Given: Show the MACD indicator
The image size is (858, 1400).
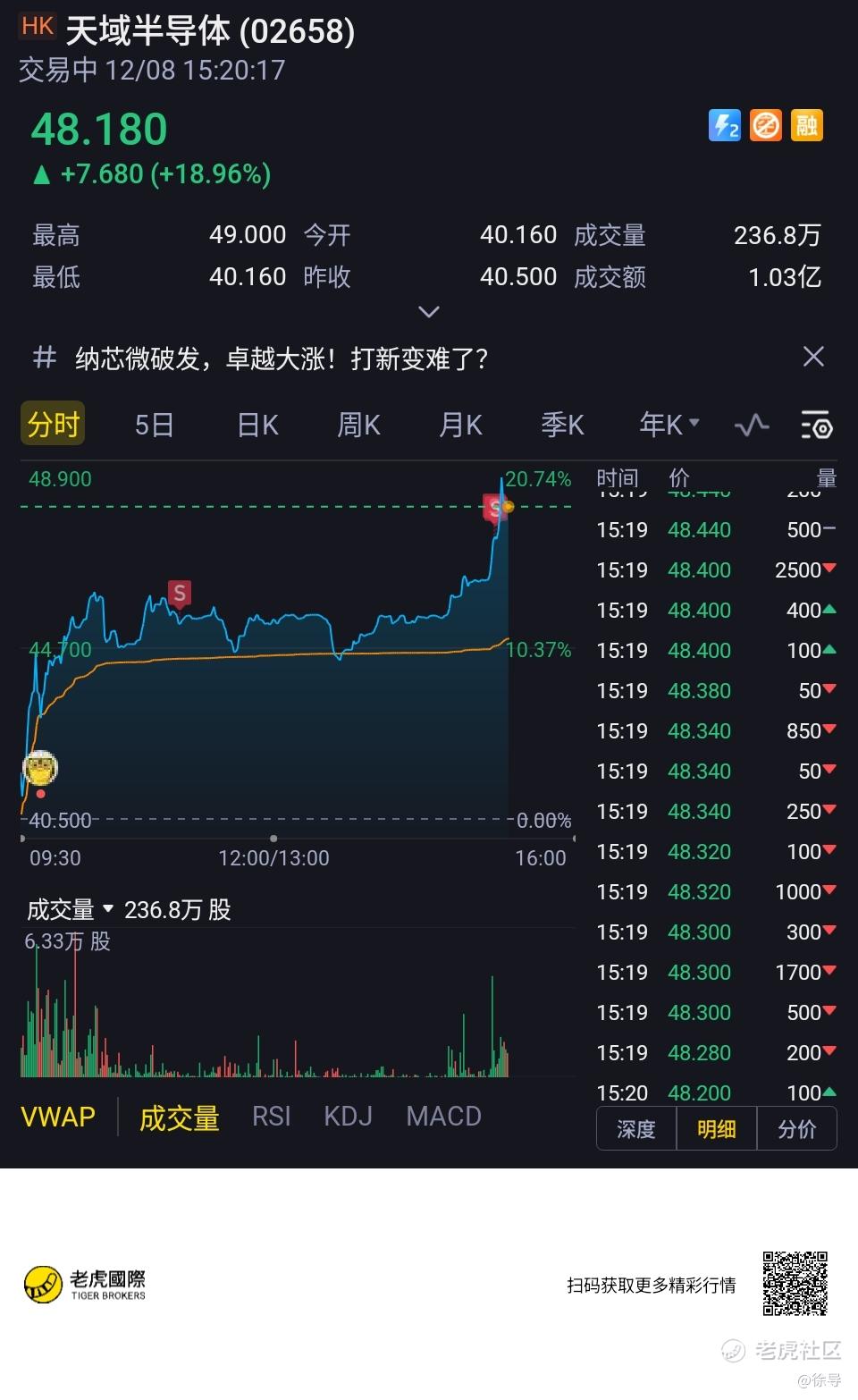Looking at the screenshot, I should (x=443, y=1117).
